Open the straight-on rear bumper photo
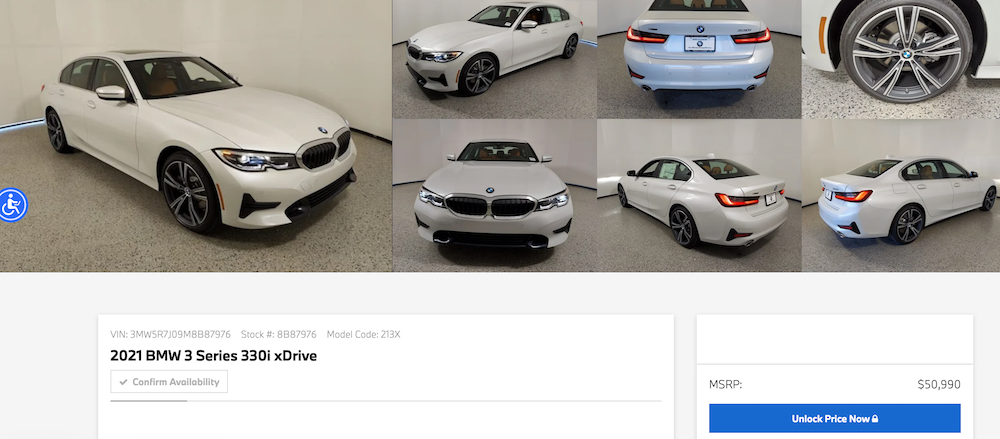The height and width of the screenshot is (439, 1000). point(698,58)
